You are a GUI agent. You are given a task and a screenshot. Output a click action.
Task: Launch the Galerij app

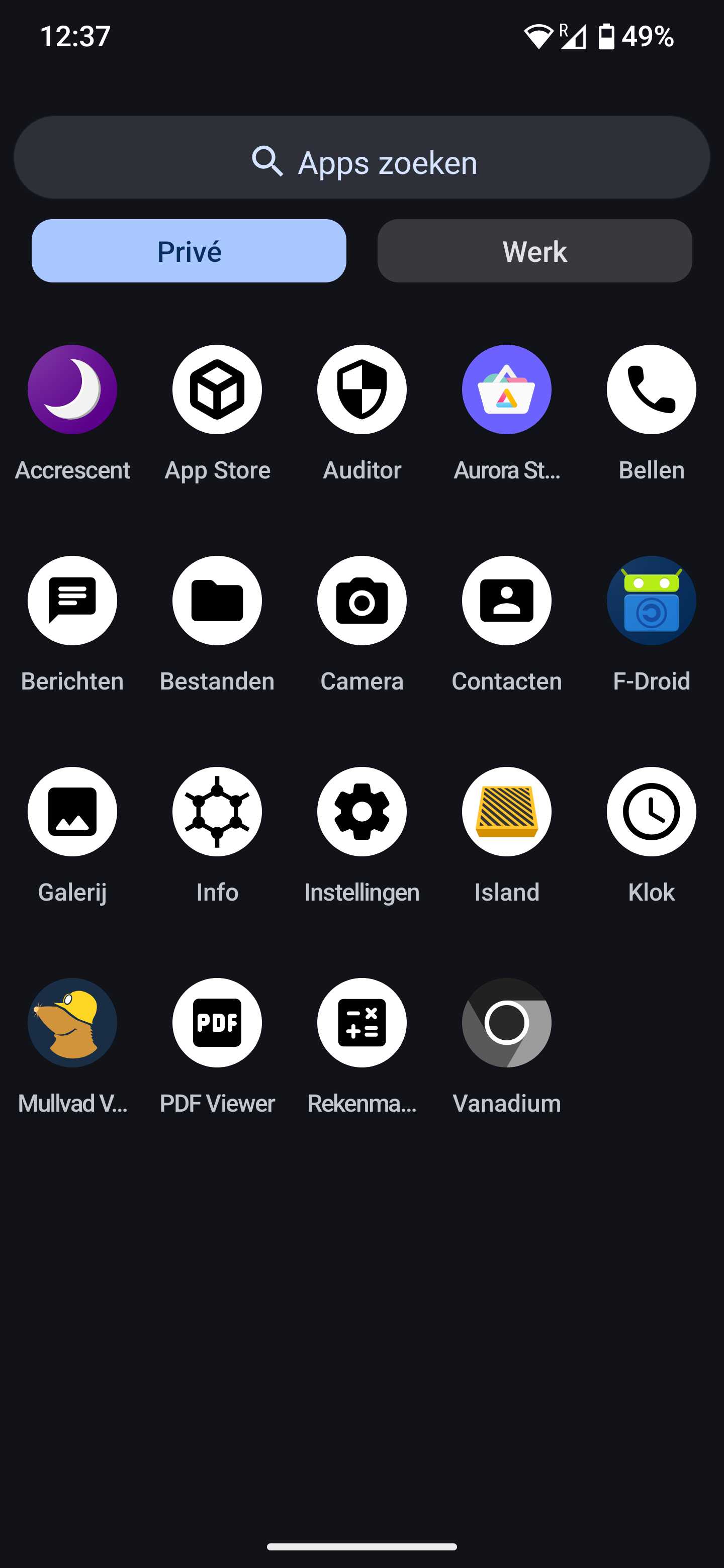[x=72, y=812]
